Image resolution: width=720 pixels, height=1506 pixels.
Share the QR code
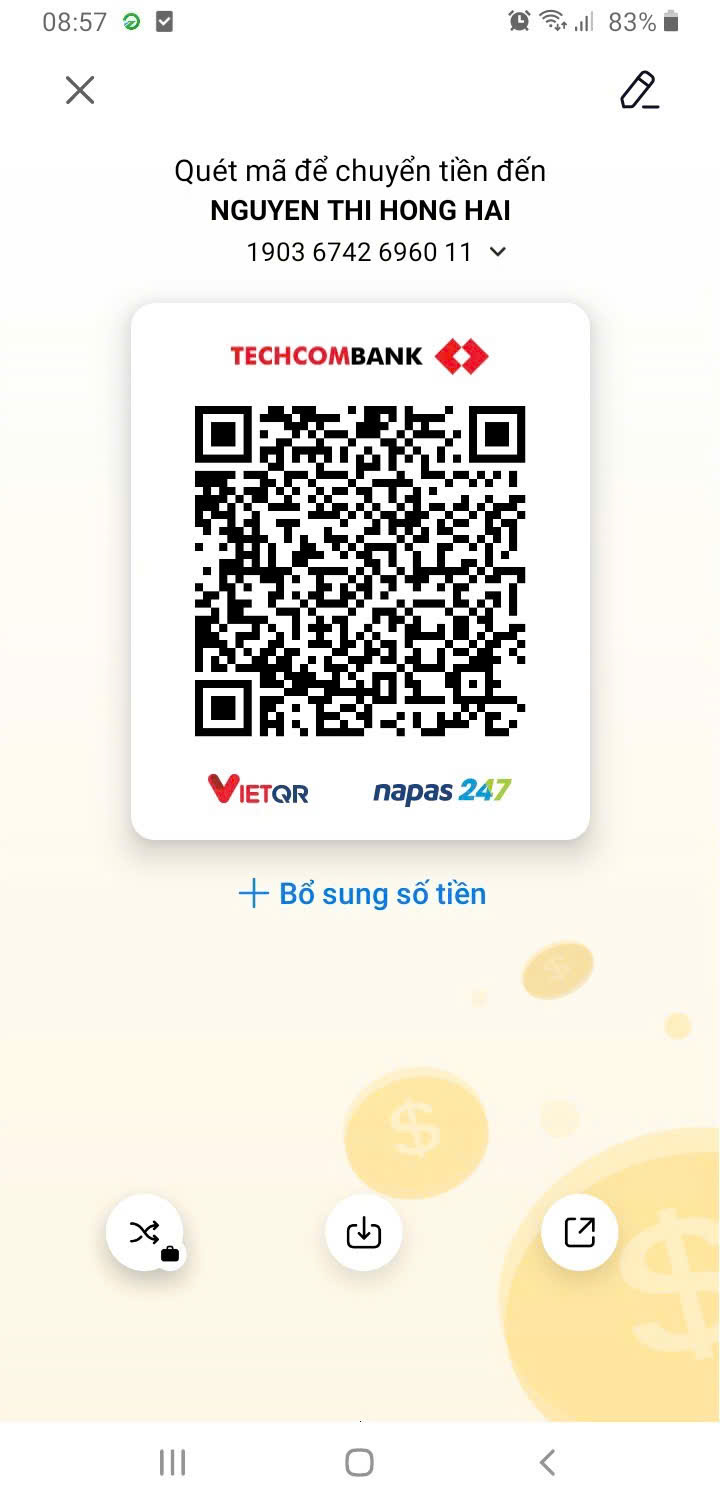(x=579, y=1233)
